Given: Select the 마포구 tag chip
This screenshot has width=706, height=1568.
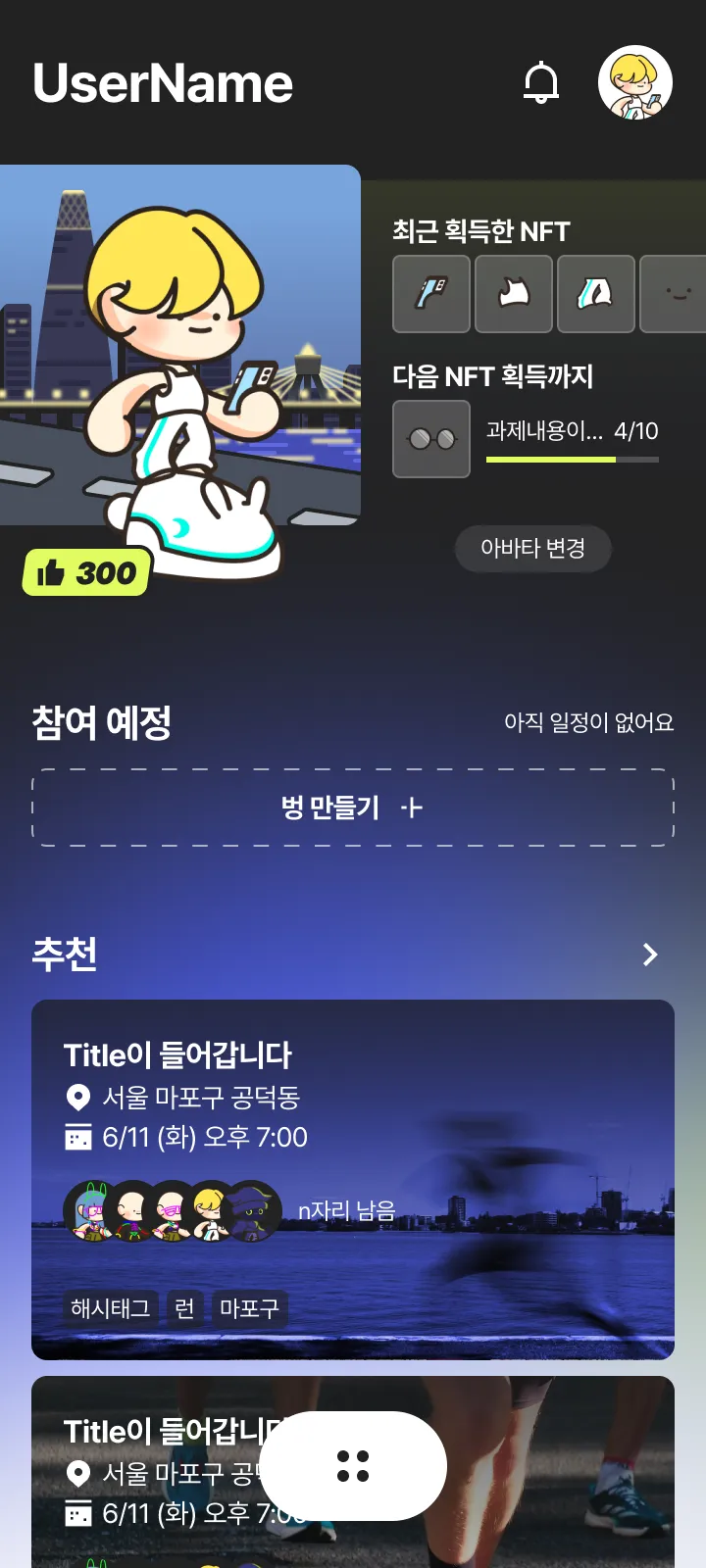Looking at the screenshot, I should (249, 1308).
